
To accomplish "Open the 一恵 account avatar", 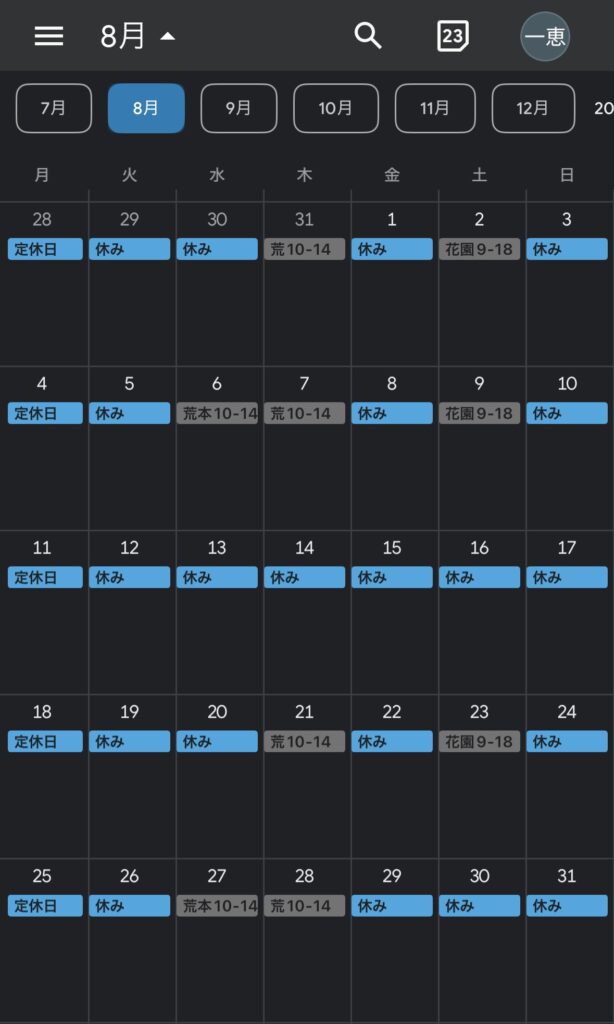I will click(x=545, y=36).
